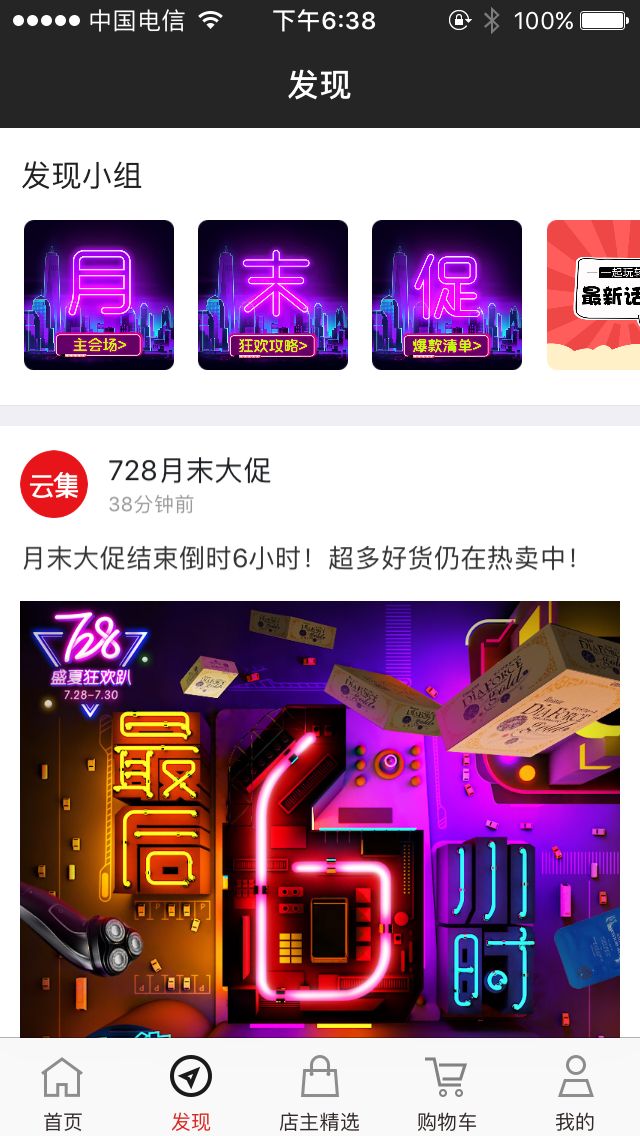The image size is (640, 1136).
Task: Switch to the 我的 tab
Action: [575, 1093]
